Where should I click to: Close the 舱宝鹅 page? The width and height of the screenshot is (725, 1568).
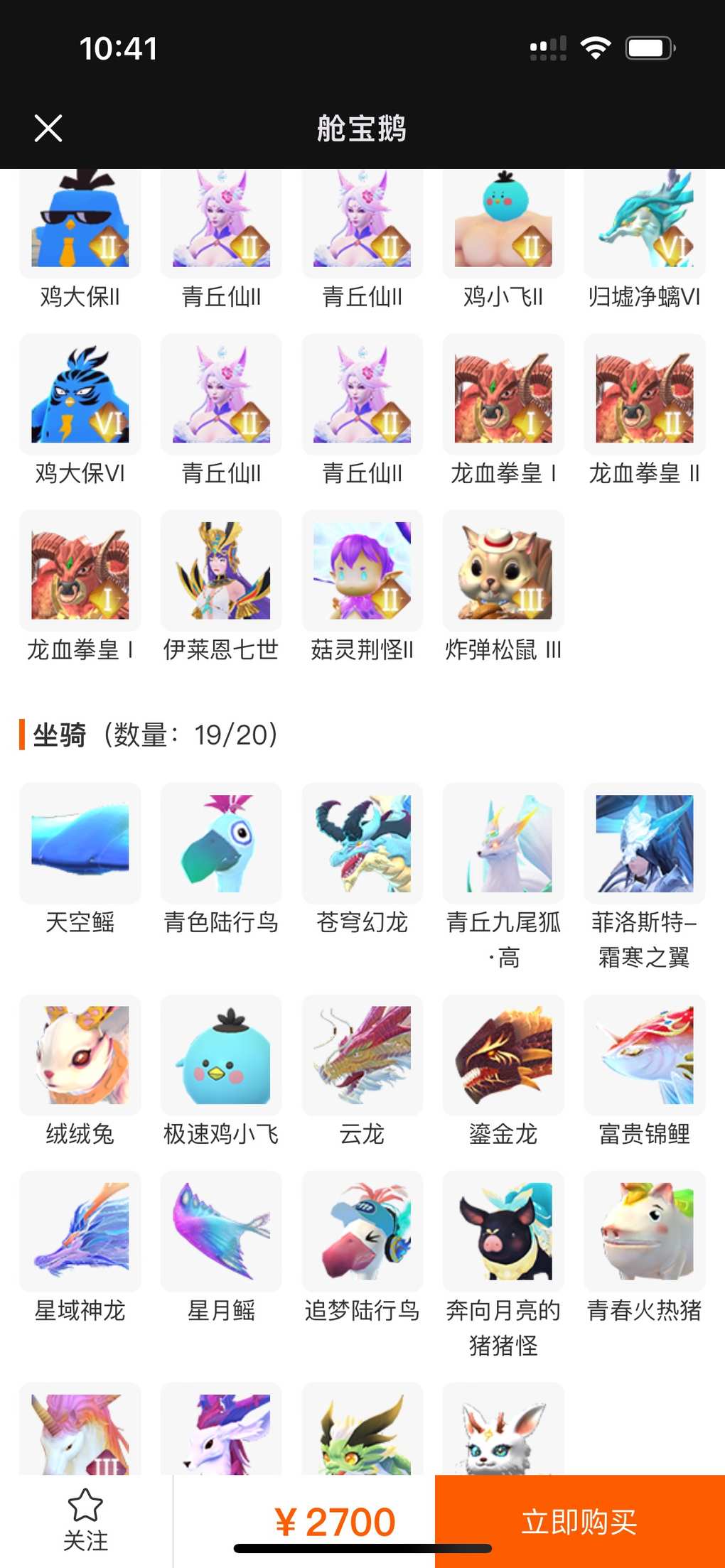pyautogui.click(x=48, y=129)
